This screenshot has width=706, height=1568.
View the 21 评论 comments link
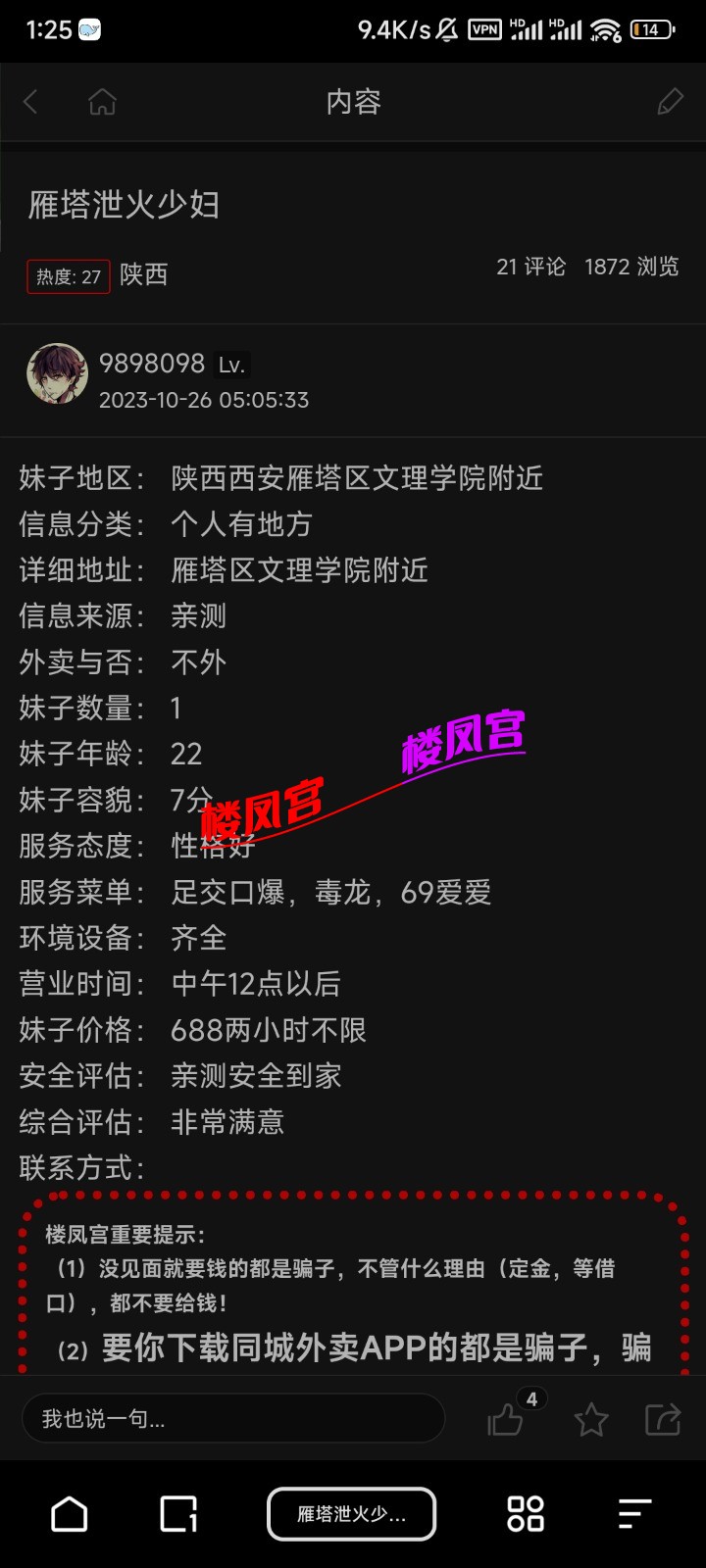[x=530, y=266]
